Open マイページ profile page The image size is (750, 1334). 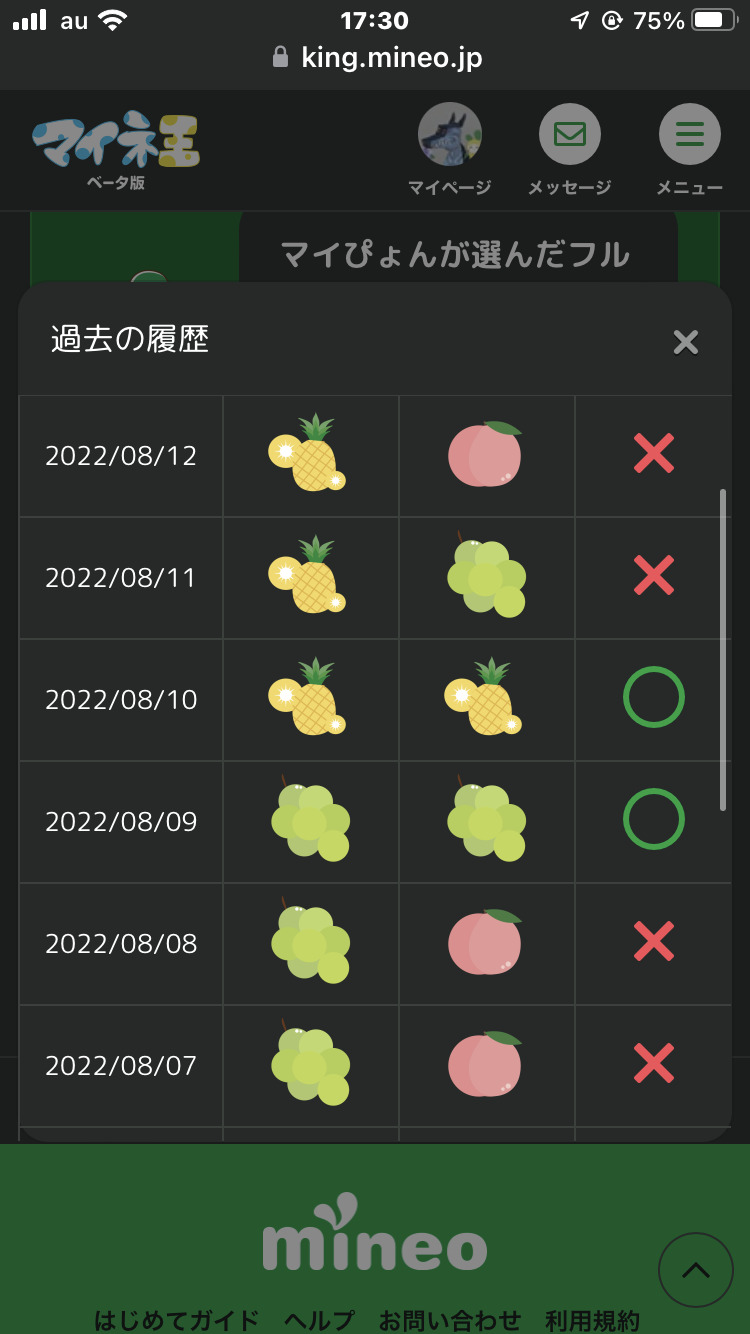pyautogui.click(x=450, y=148)
